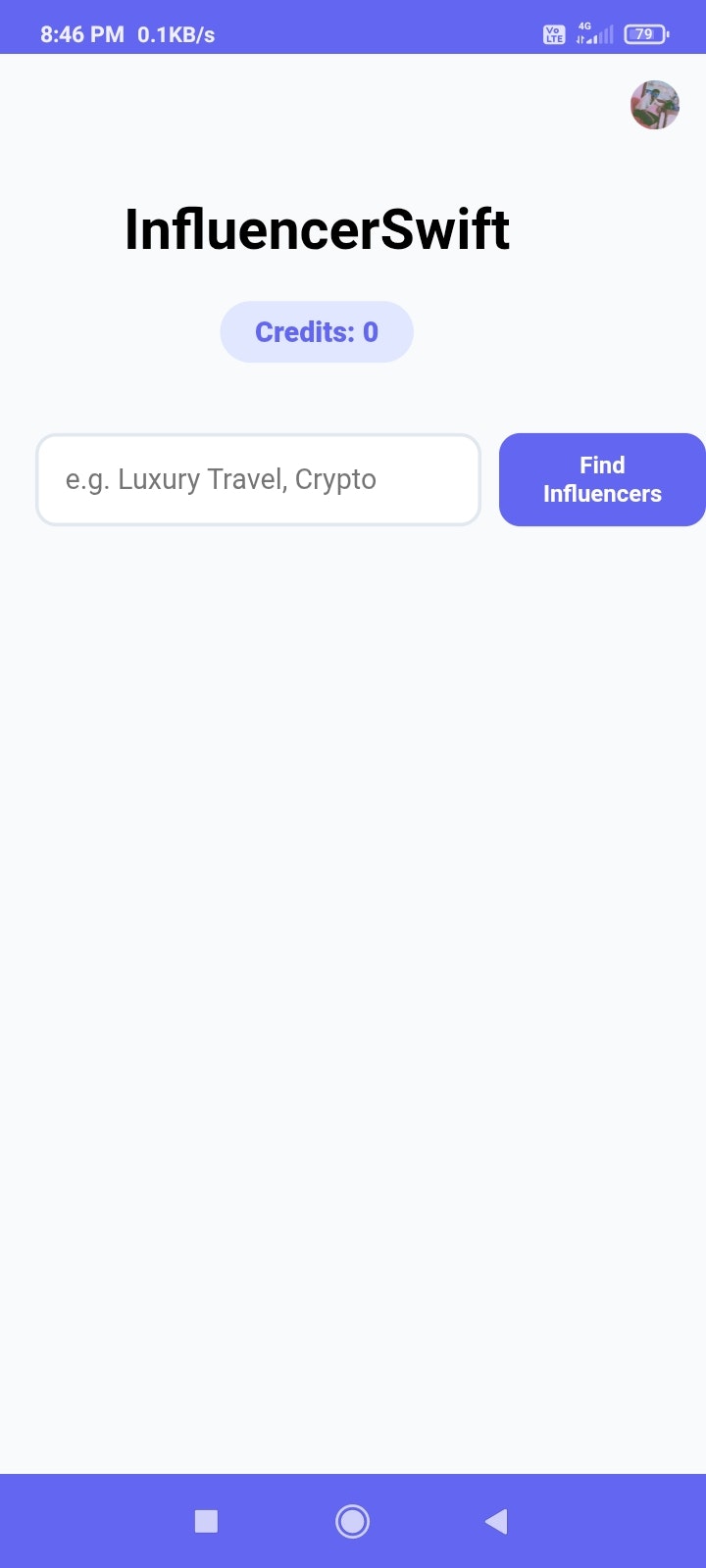
Task: Tap the Home circle navigation icon
Action: click(352, 1520)
